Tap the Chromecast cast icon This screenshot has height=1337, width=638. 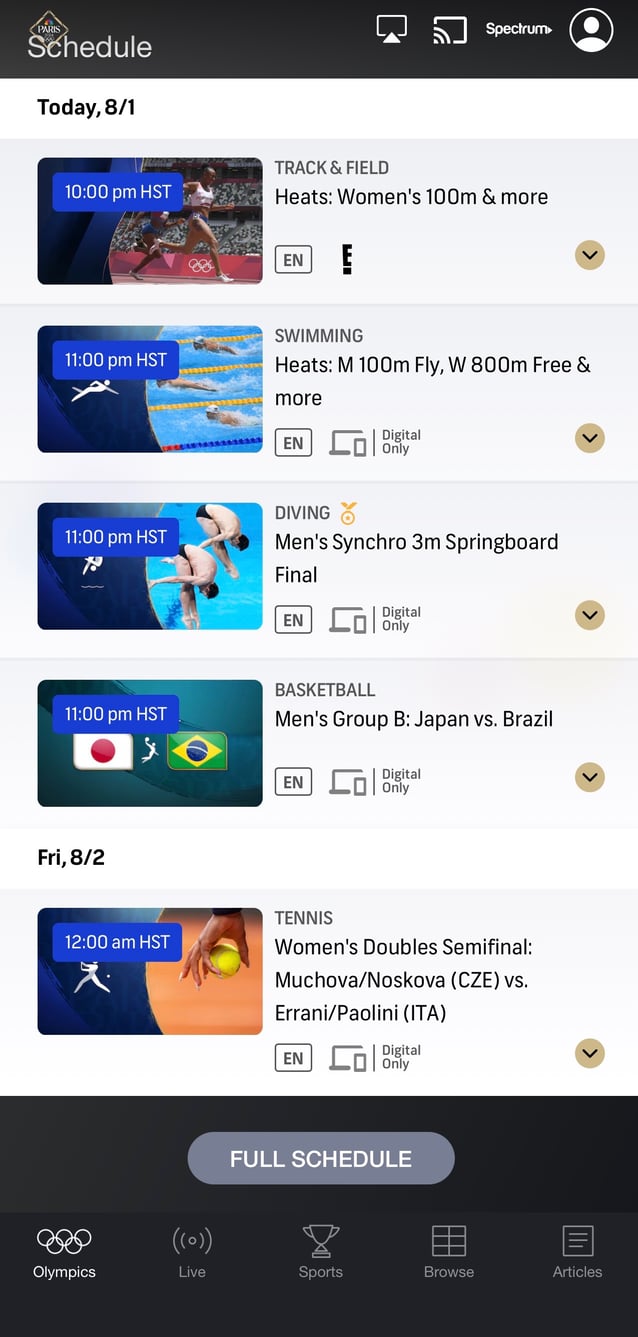point(449,30)
